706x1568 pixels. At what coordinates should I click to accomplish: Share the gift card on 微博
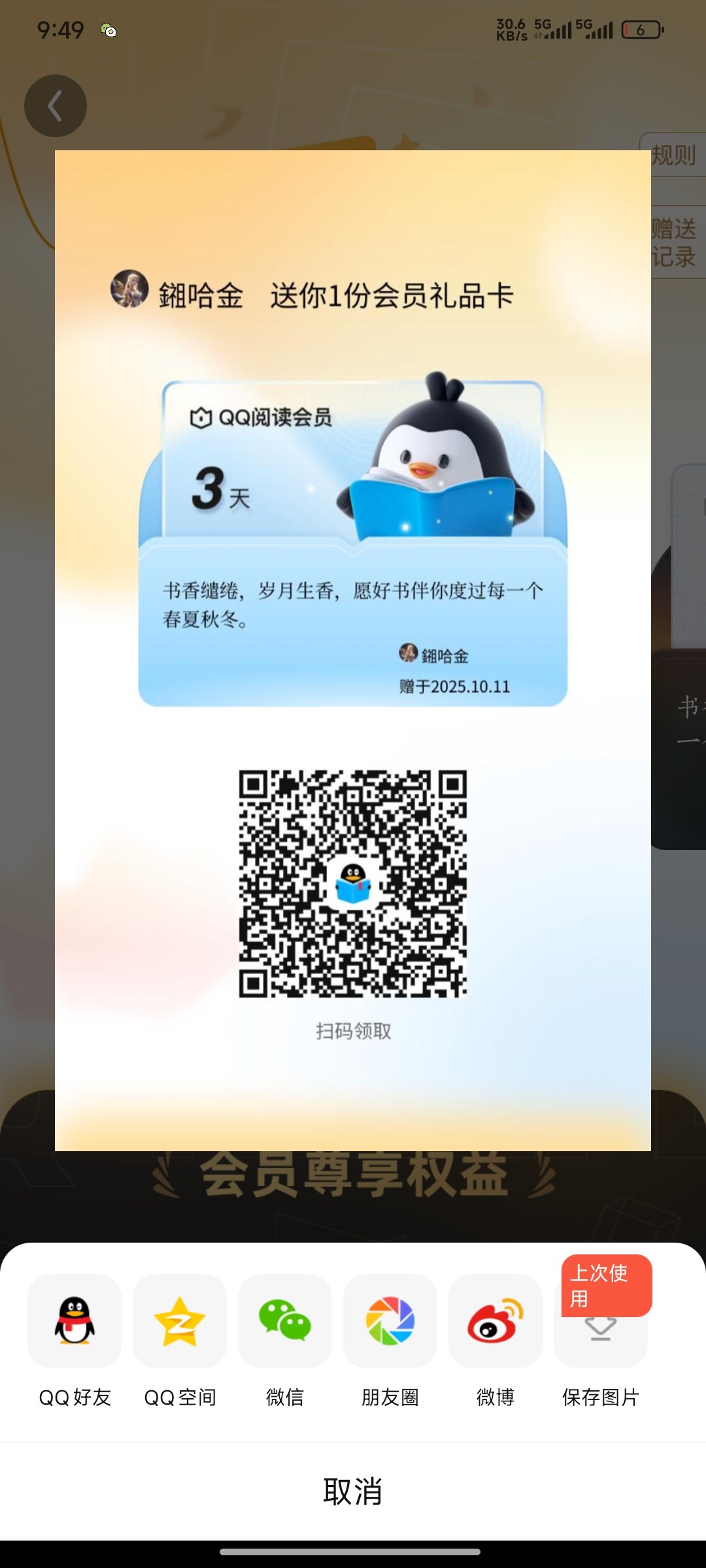pyautogui.click(x=496, y=1321)
